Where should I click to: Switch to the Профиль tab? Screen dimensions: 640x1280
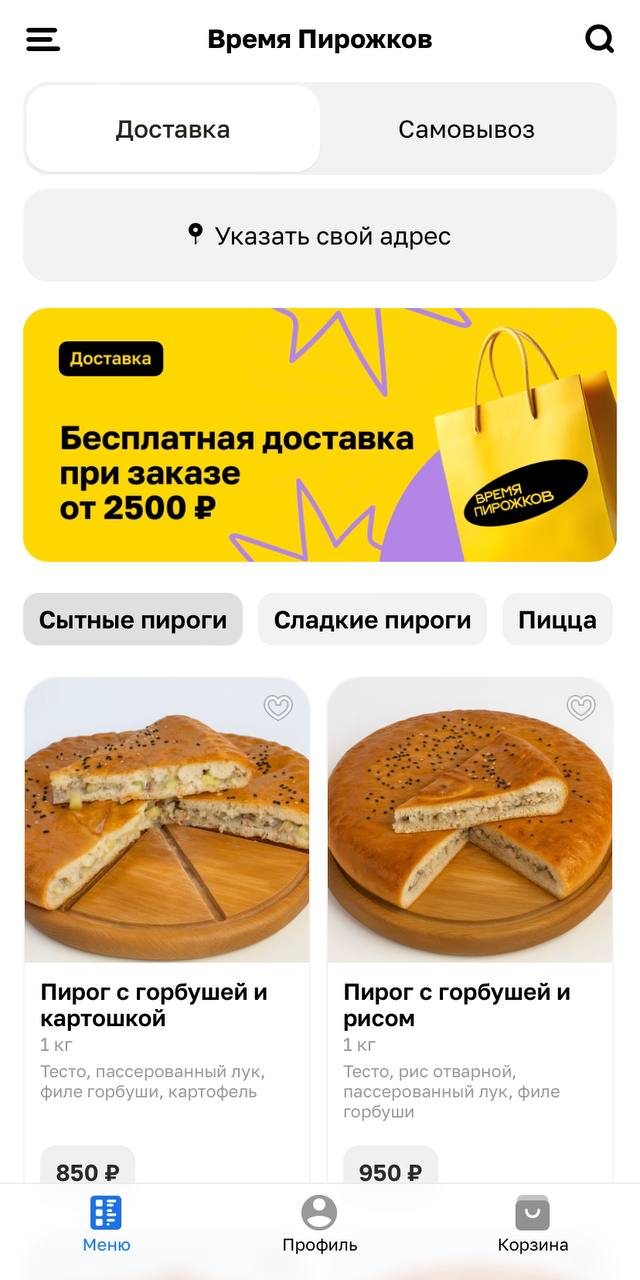320,1224
